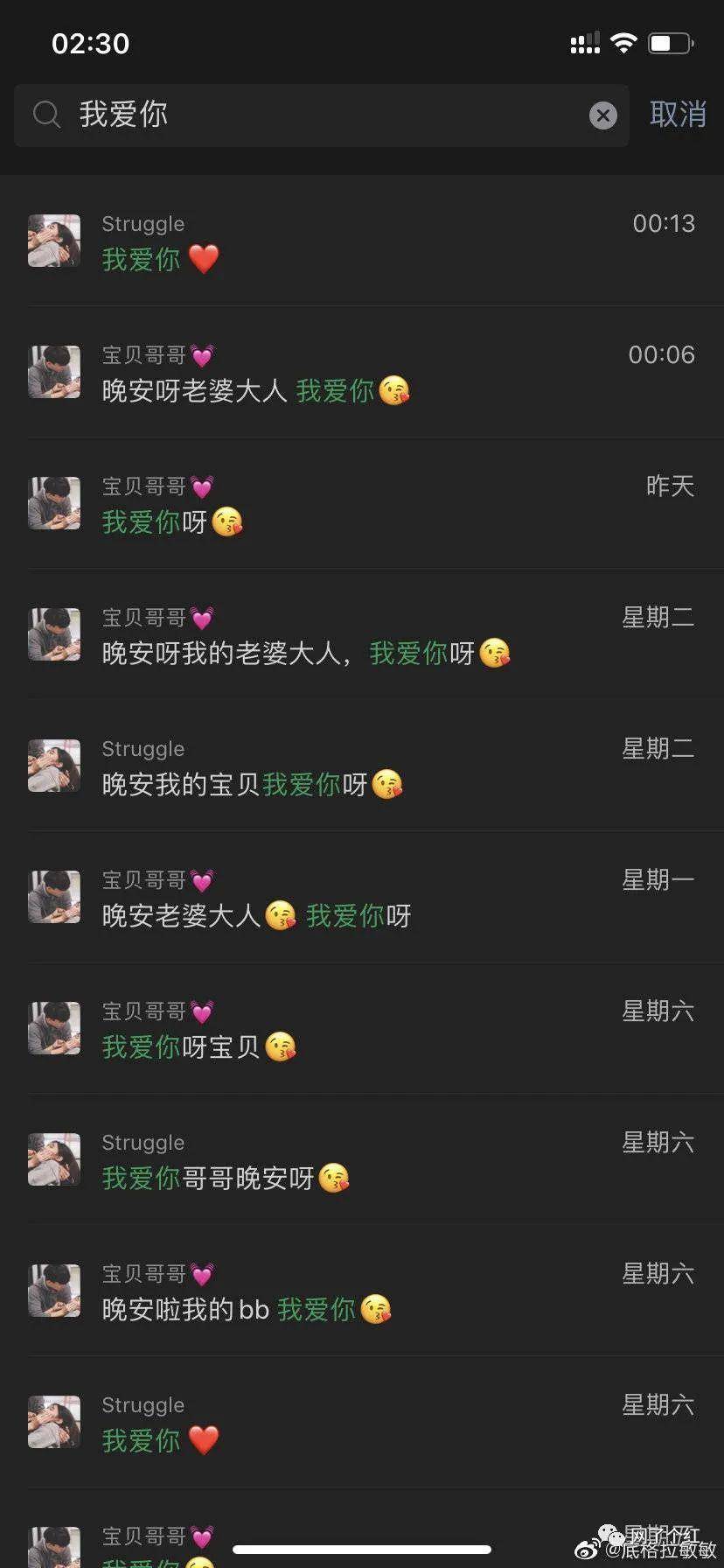Open the top Struggle chat avatar
Screen dimensions: 724x1568
tap(53, 240)
